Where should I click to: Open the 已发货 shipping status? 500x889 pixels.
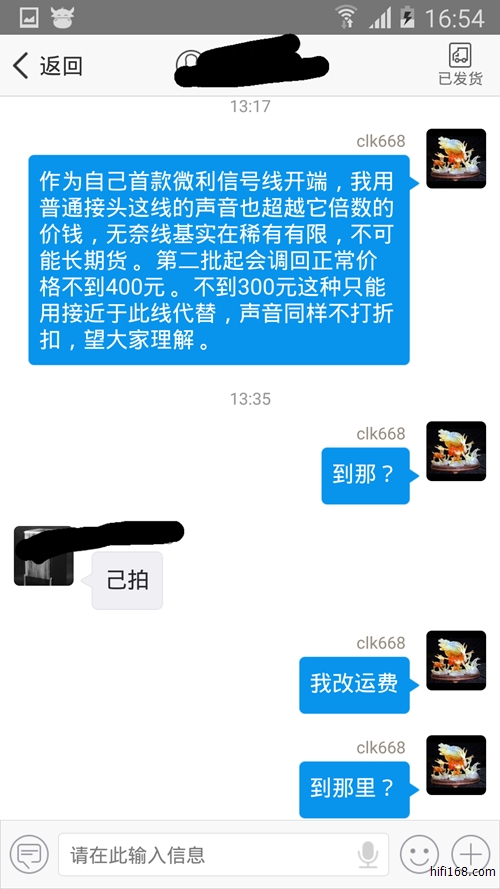pyautogui.click(x=460, y=65)
